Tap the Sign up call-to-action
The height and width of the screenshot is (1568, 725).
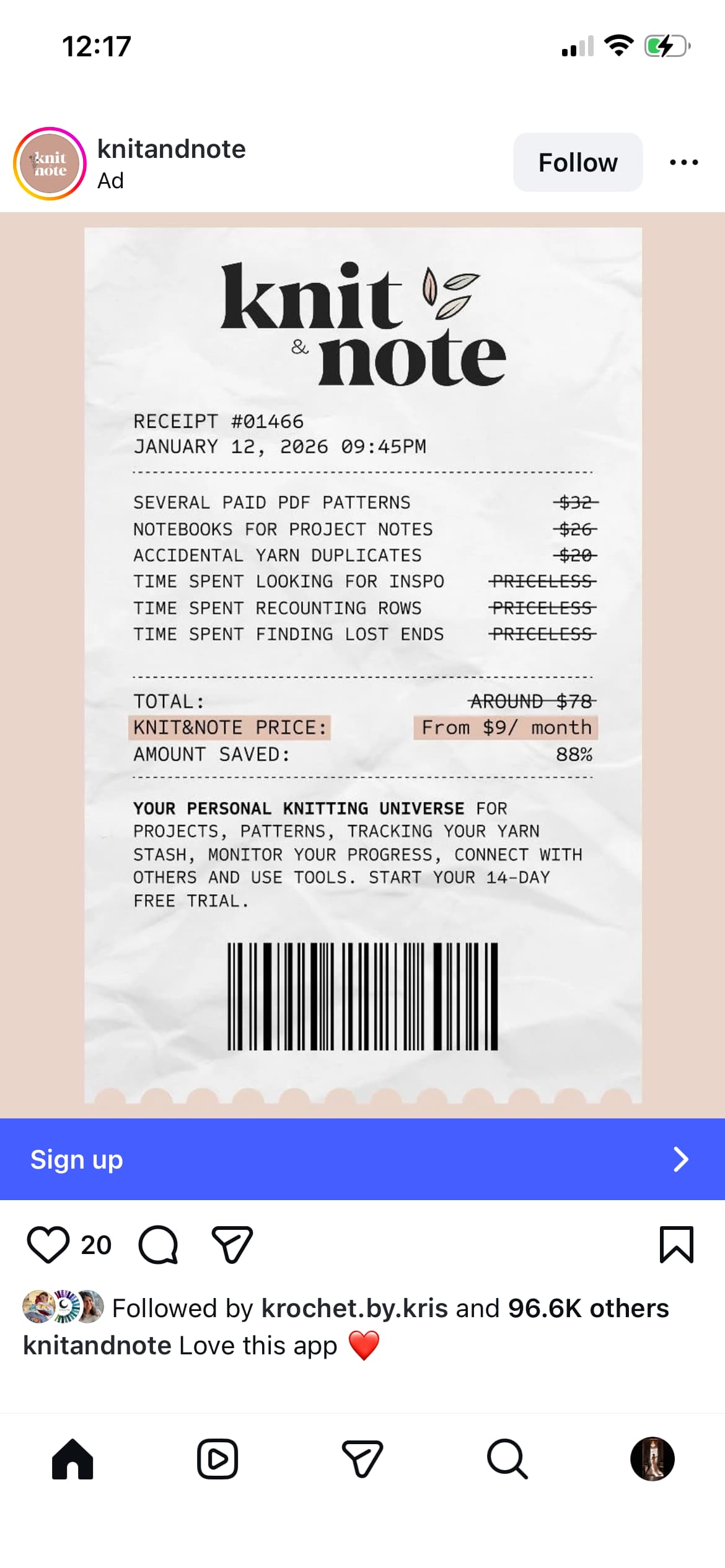point(76,1159)
